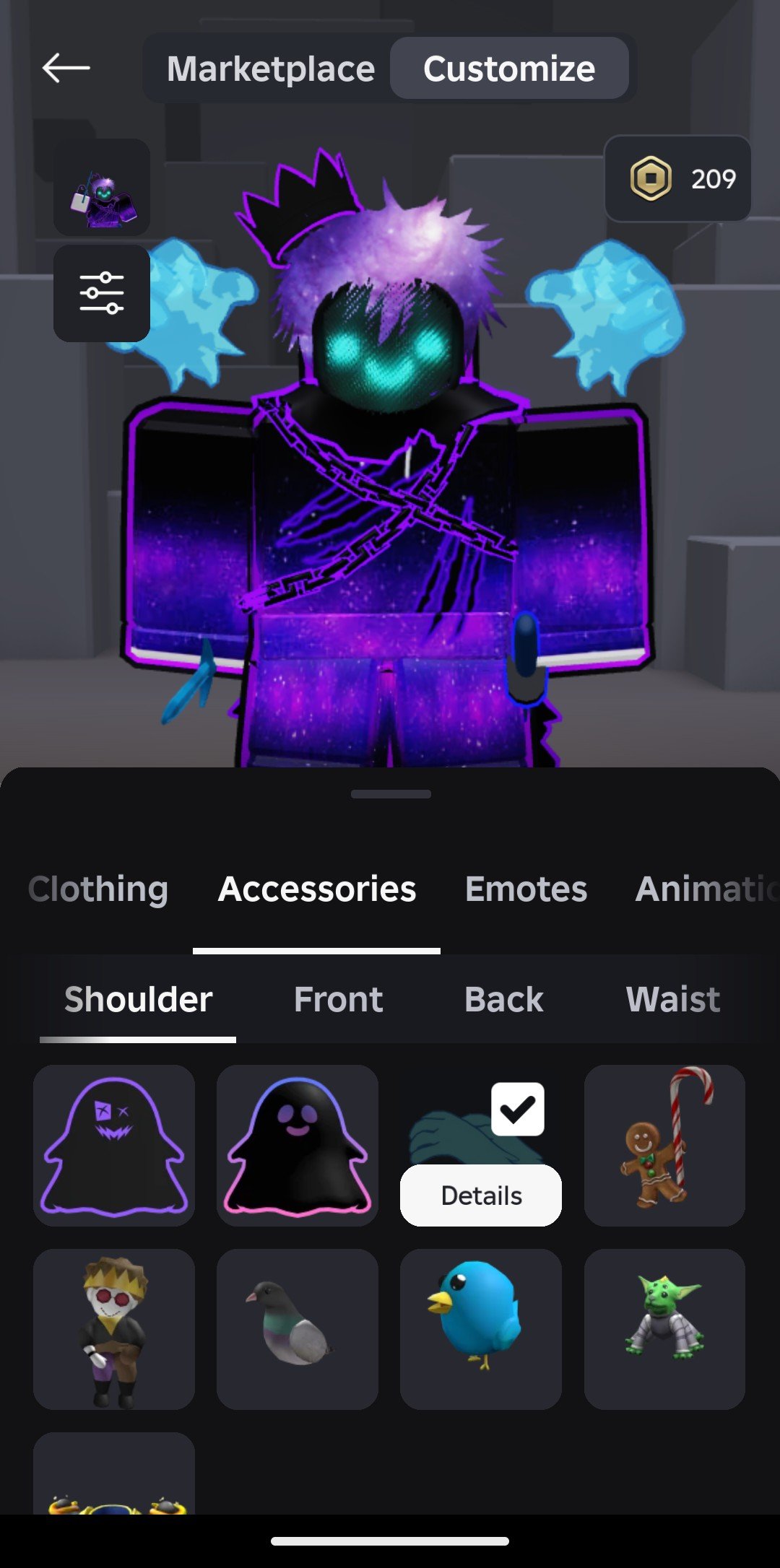Equip the gingerbread man with candy cane

point(664,1146)
